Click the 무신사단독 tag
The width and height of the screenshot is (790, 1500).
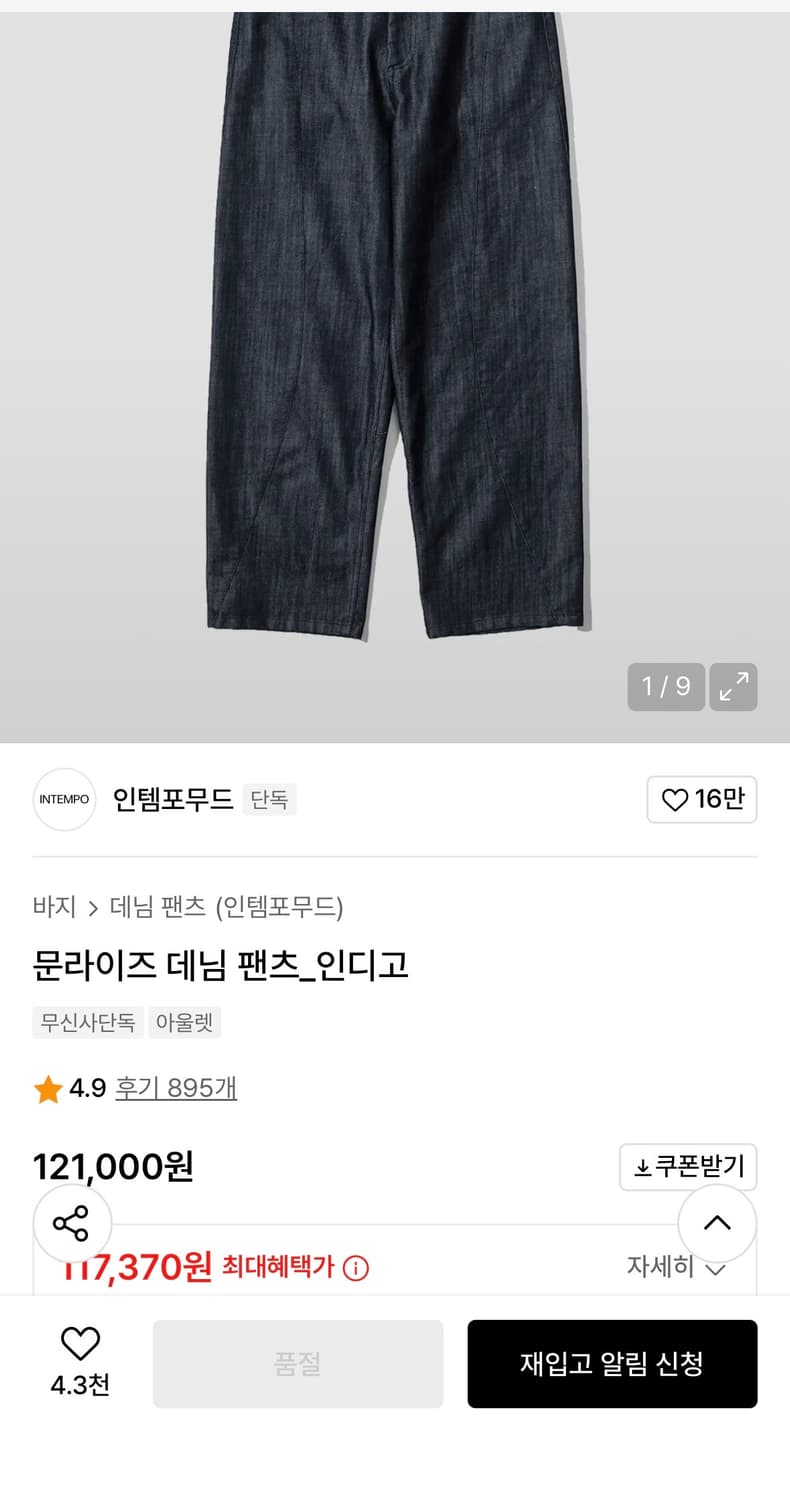(88, 1022)
